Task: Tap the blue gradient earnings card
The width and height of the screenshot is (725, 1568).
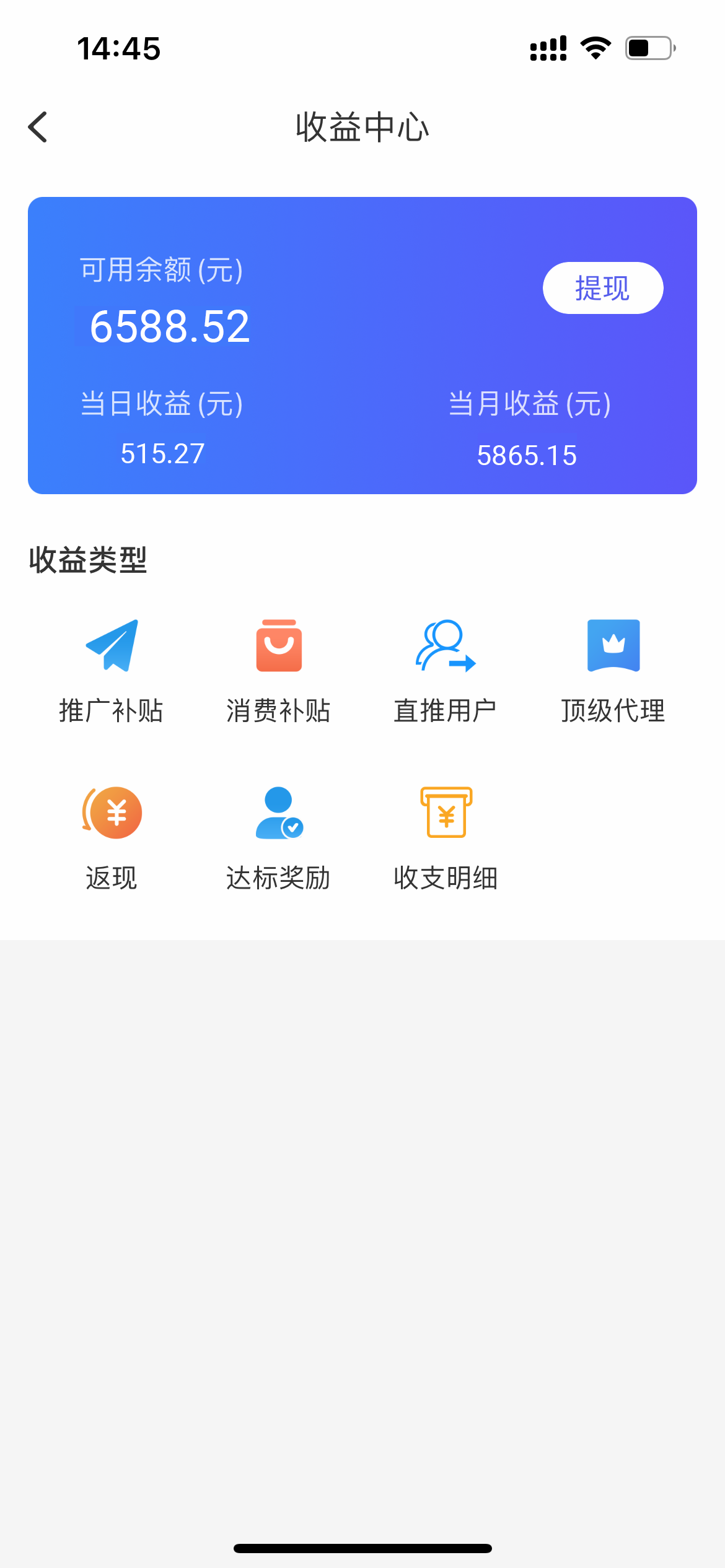Action: click(x=362, y=344)
